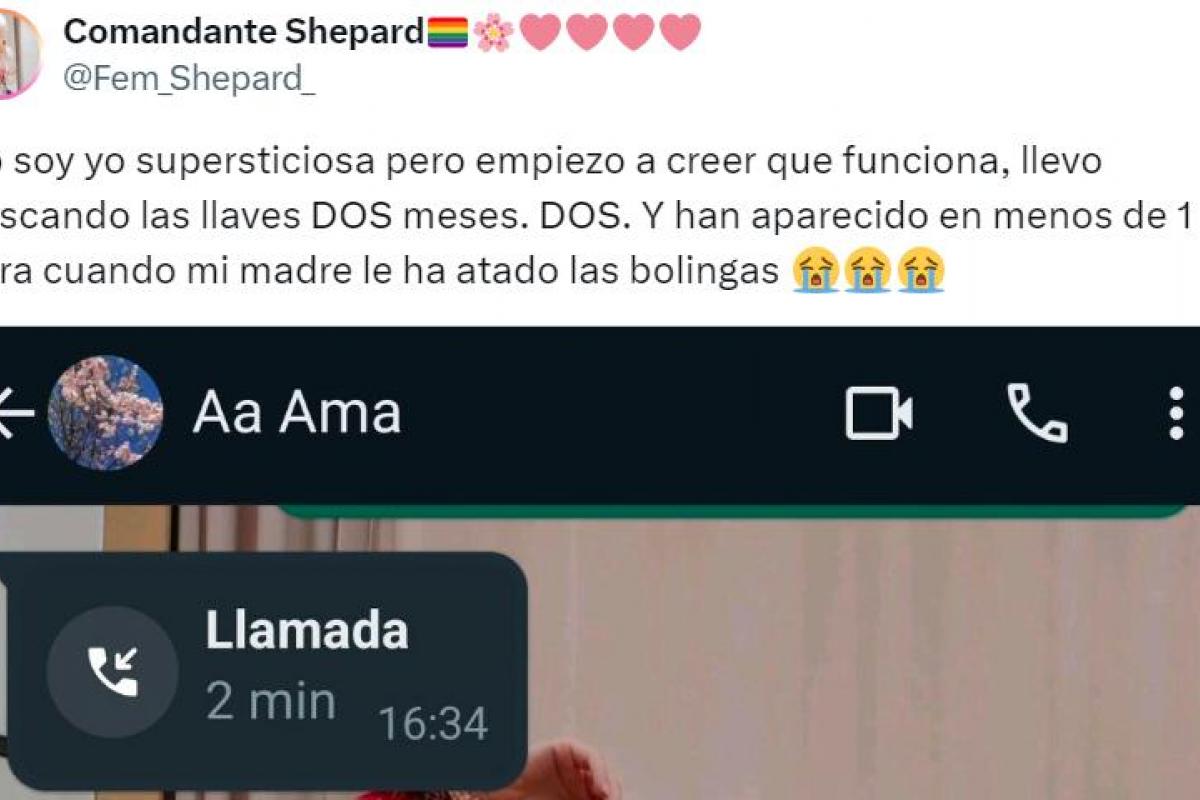
Task: Tap the @Fem_Shepard_ handle
Action: 189,78
